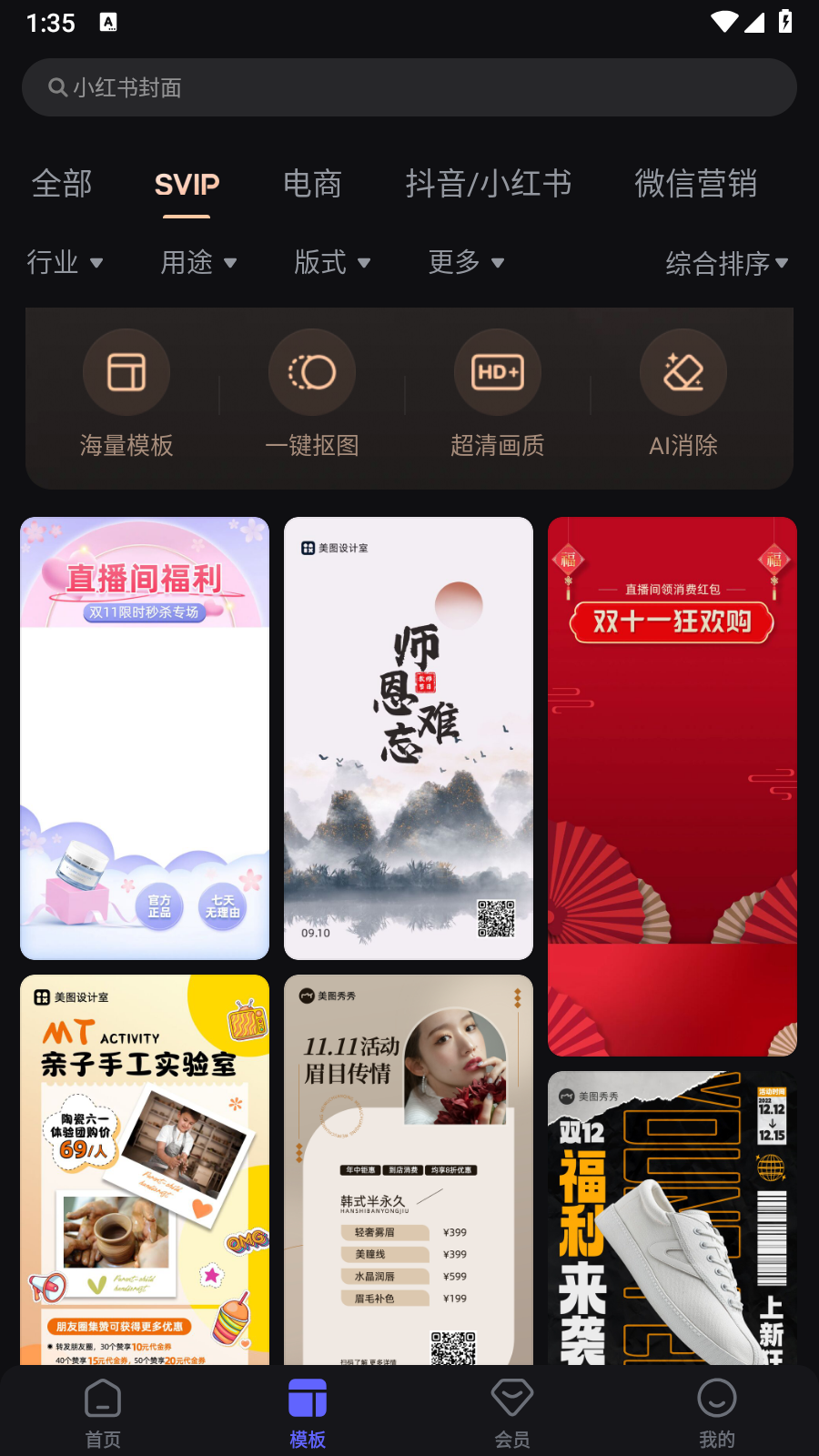The image size is (819, 1456).
Task: Expand the 更多 filter options
Action: click(466, 263)
